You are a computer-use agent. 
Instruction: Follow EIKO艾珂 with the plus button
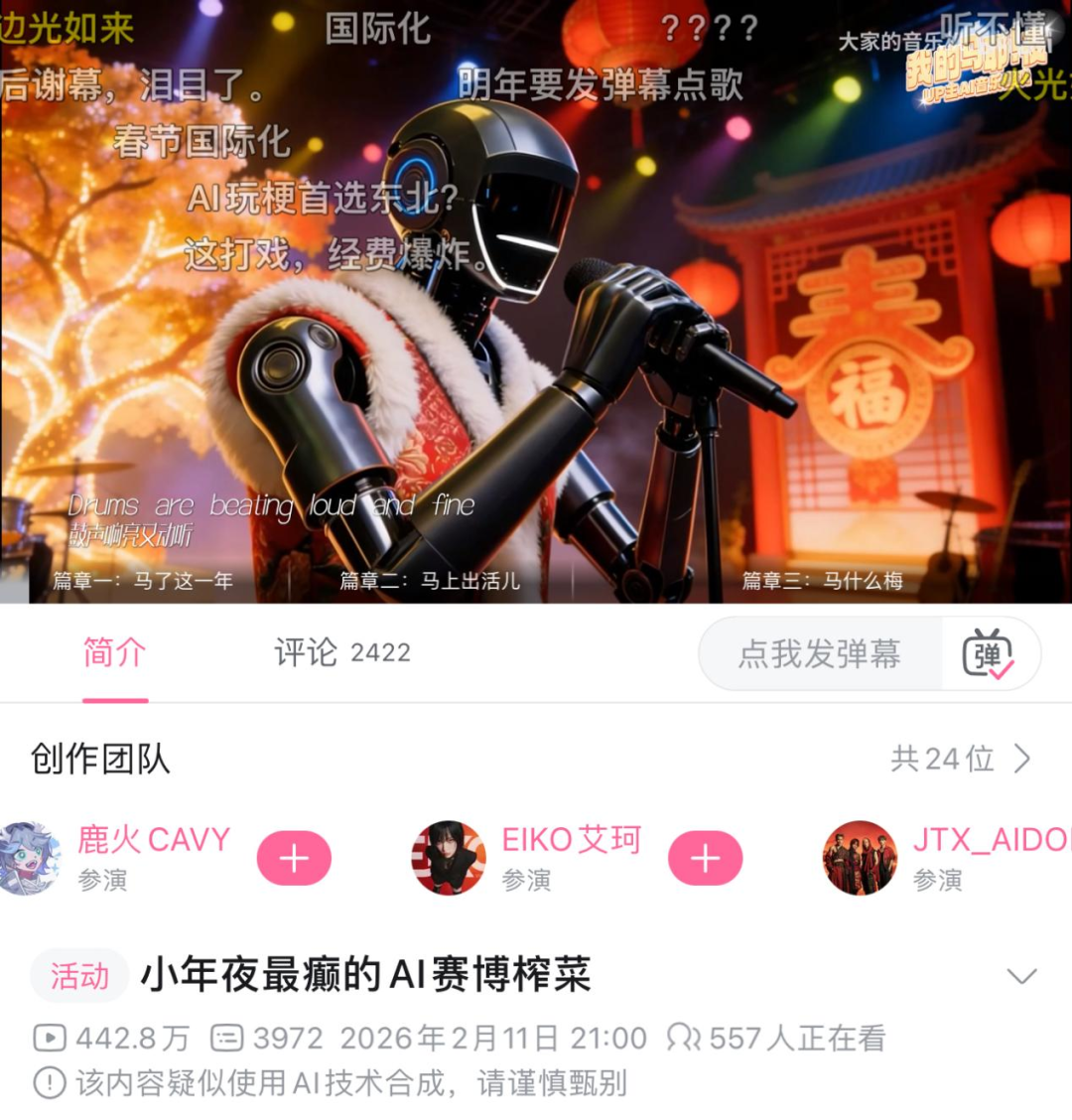coord(705,859)
